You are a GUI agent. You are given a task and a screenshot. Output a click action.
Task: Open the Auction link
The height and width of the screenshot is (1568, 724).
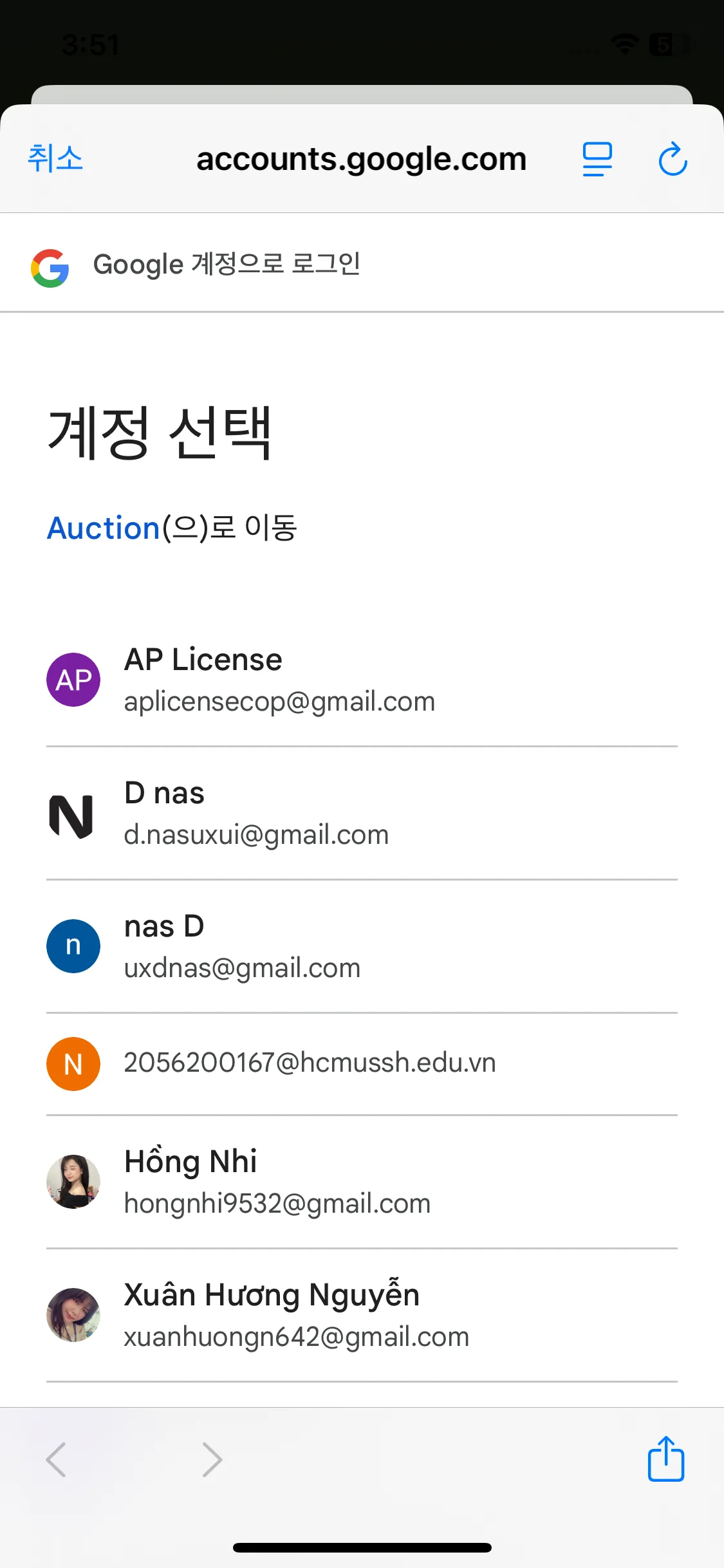[x=104, y=528]
